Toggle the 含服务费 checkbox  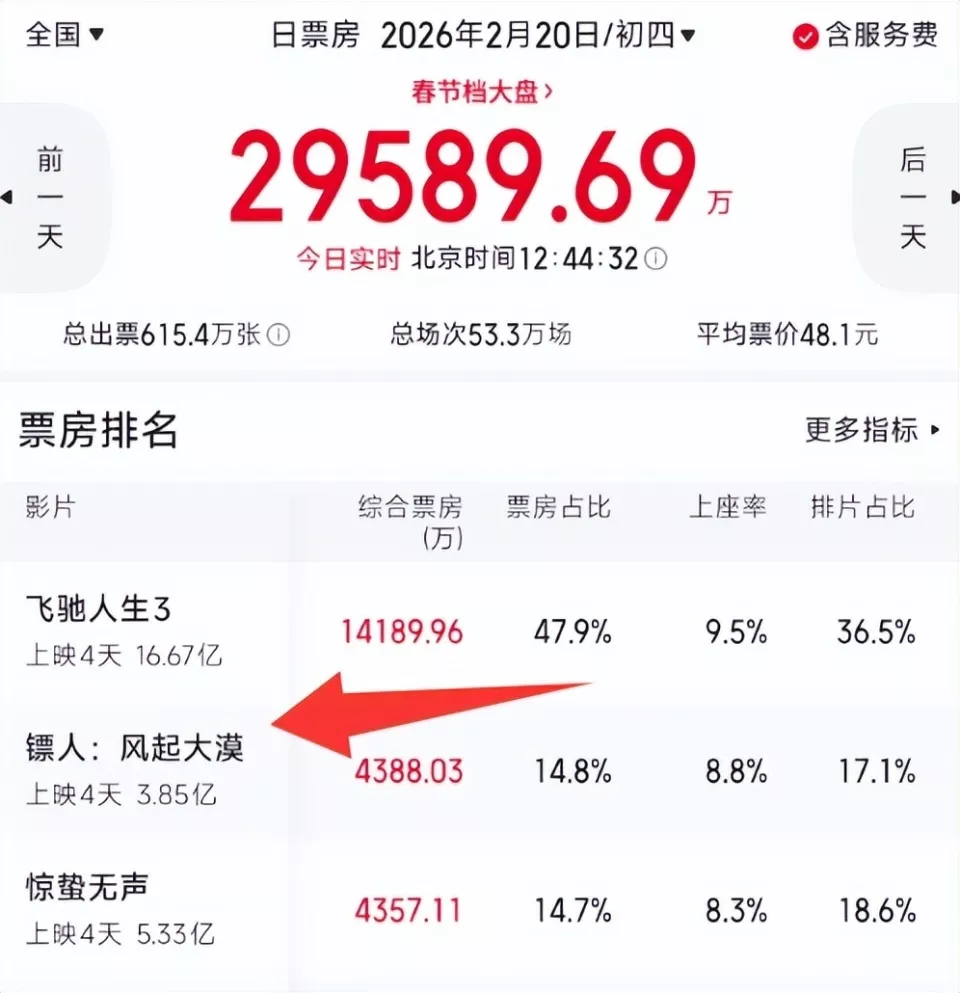tap(806, 36)
